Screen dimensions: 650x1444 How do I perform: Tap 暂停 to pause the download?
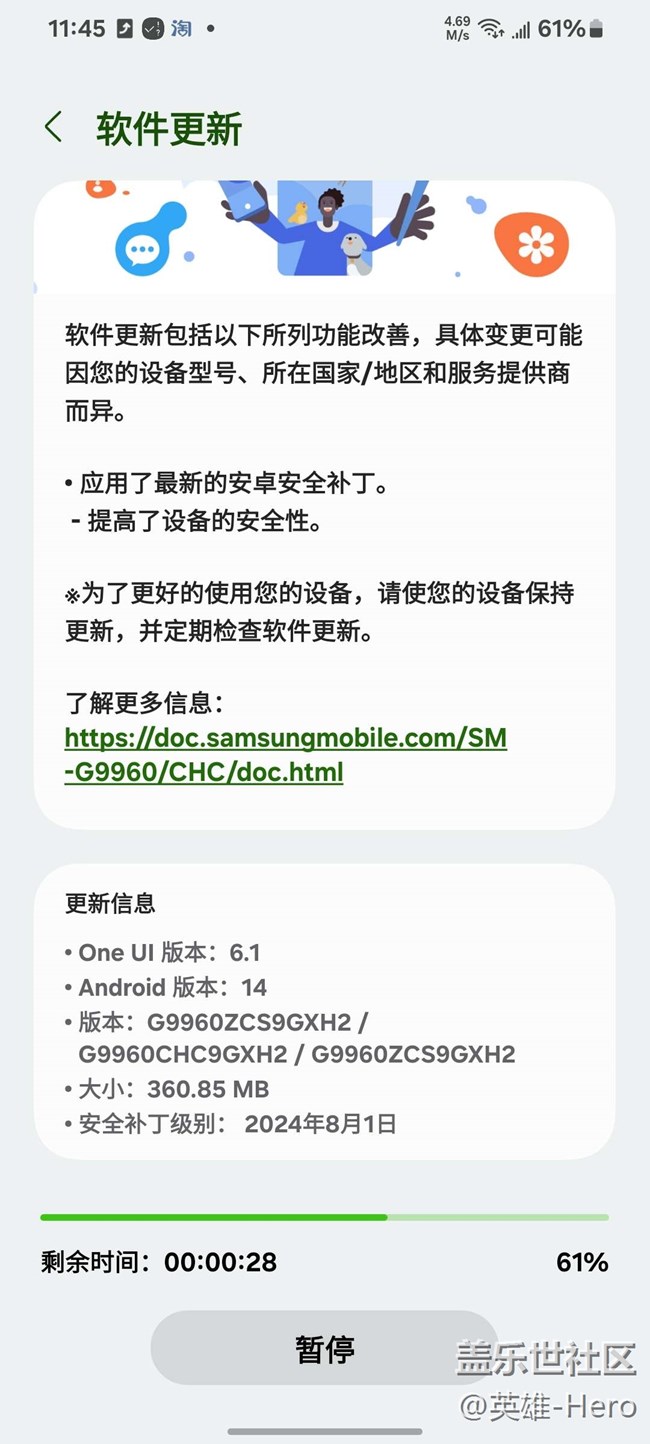point(325,1348)
